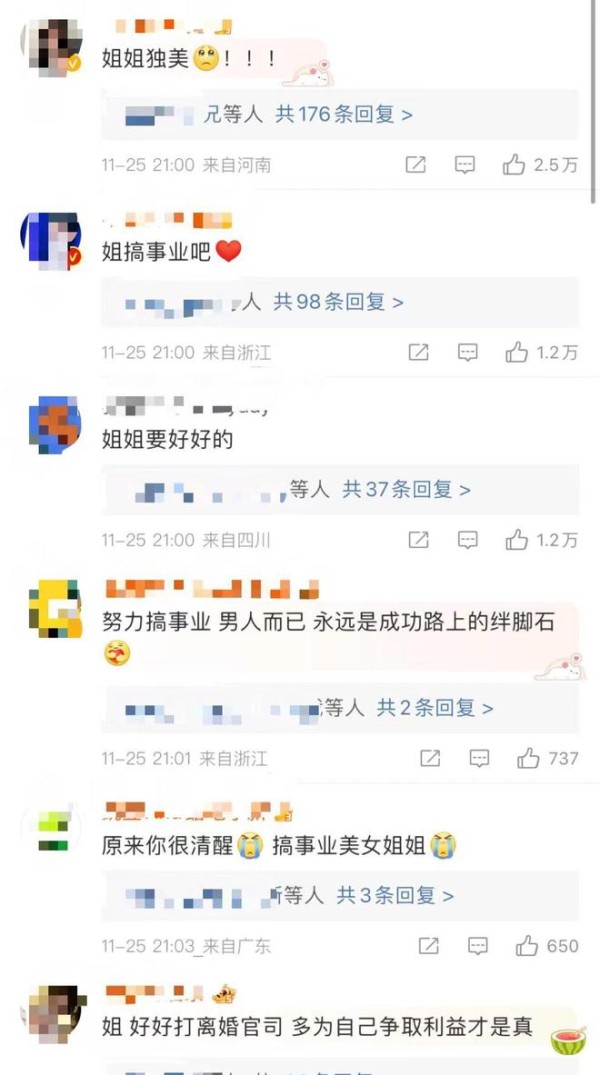600x1075 pixels.
Task: Like the 努力搞事业 comment with 737 likes
Action: (528, 758)
